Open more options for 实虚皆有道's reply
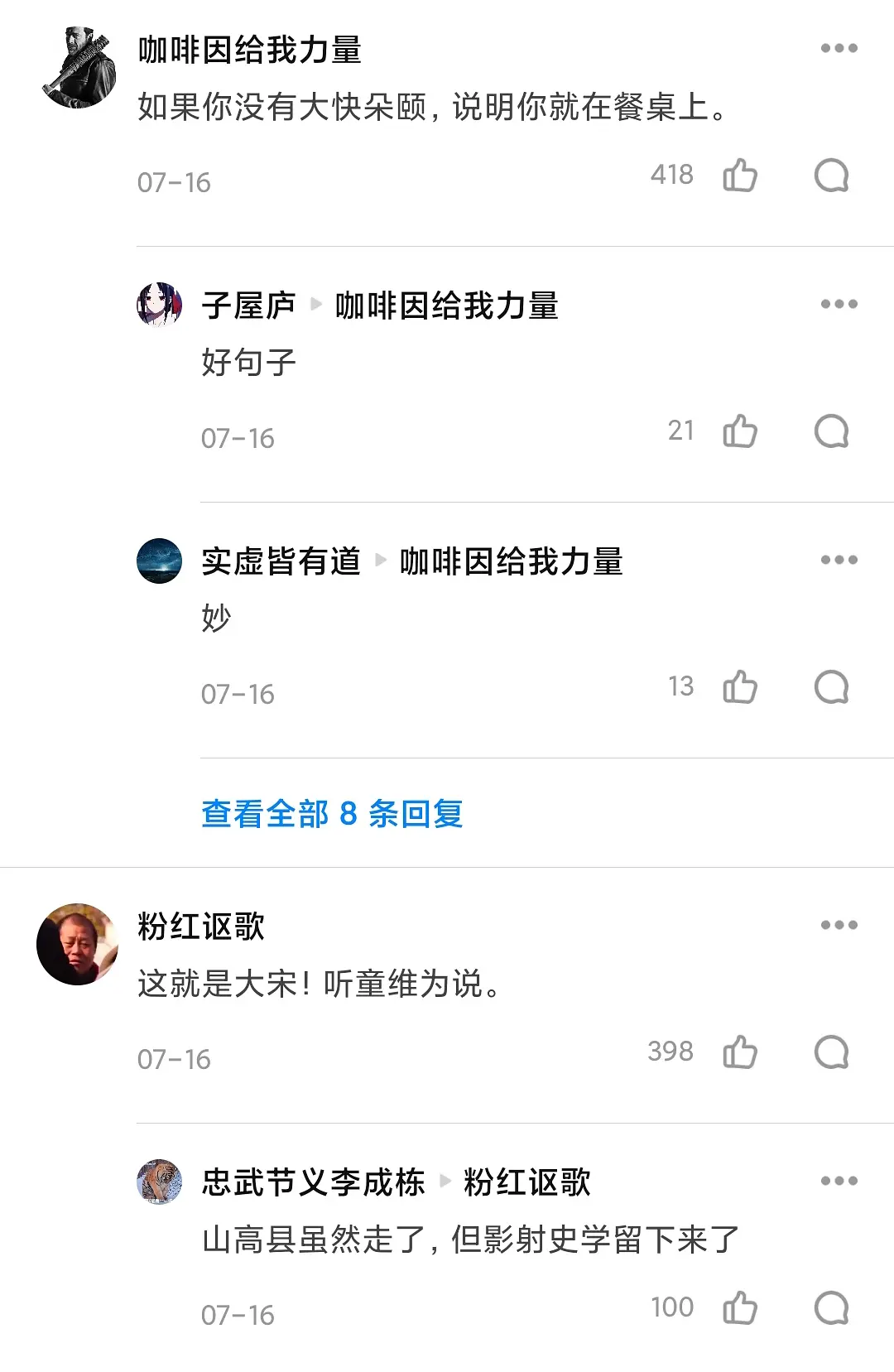This screenshot has height=1372, width=894. (839, 560)
